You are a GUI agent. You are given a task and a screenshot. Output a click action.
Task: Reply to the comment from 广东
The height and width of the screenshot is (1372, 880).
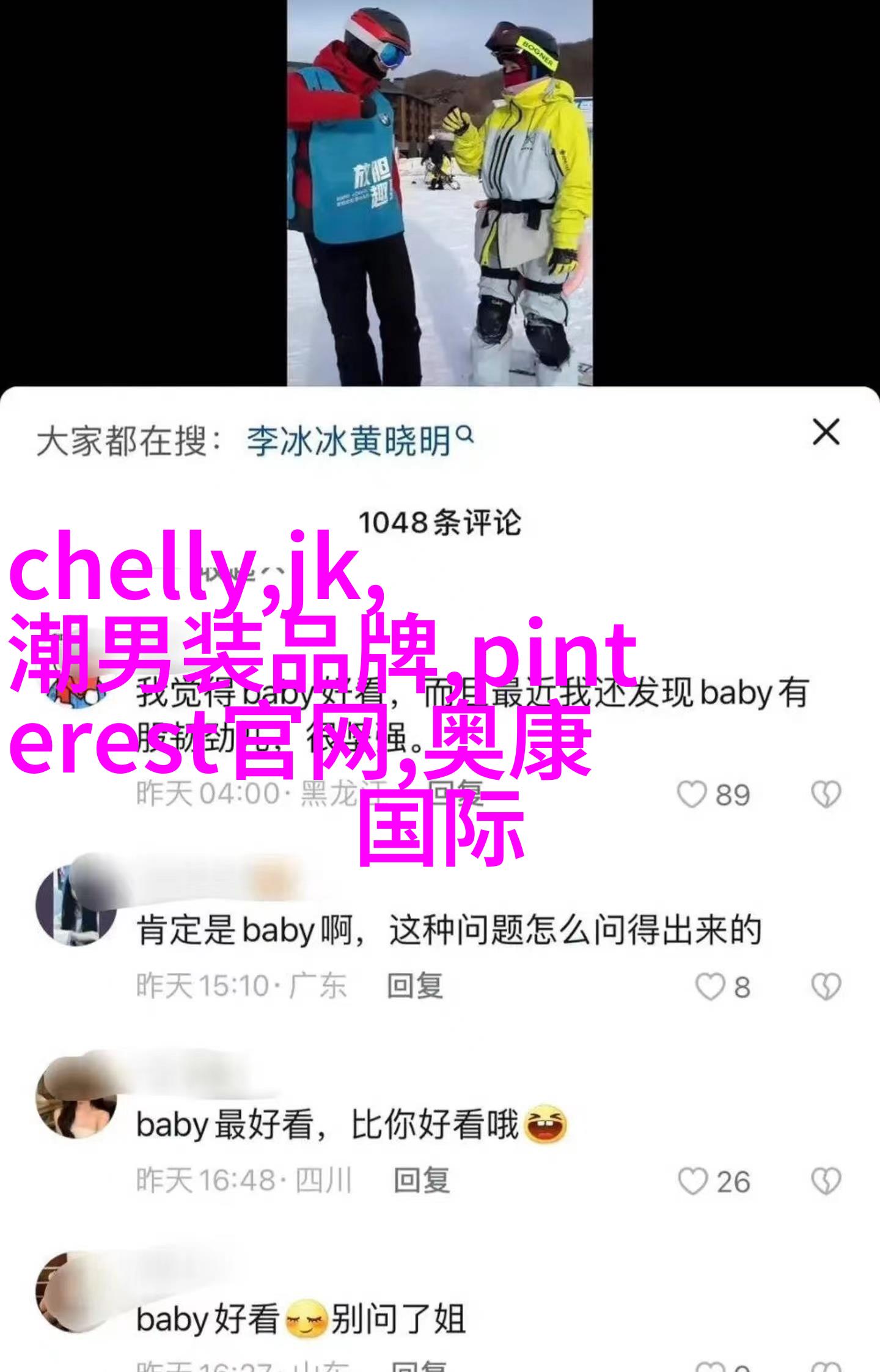pos(414,986)
